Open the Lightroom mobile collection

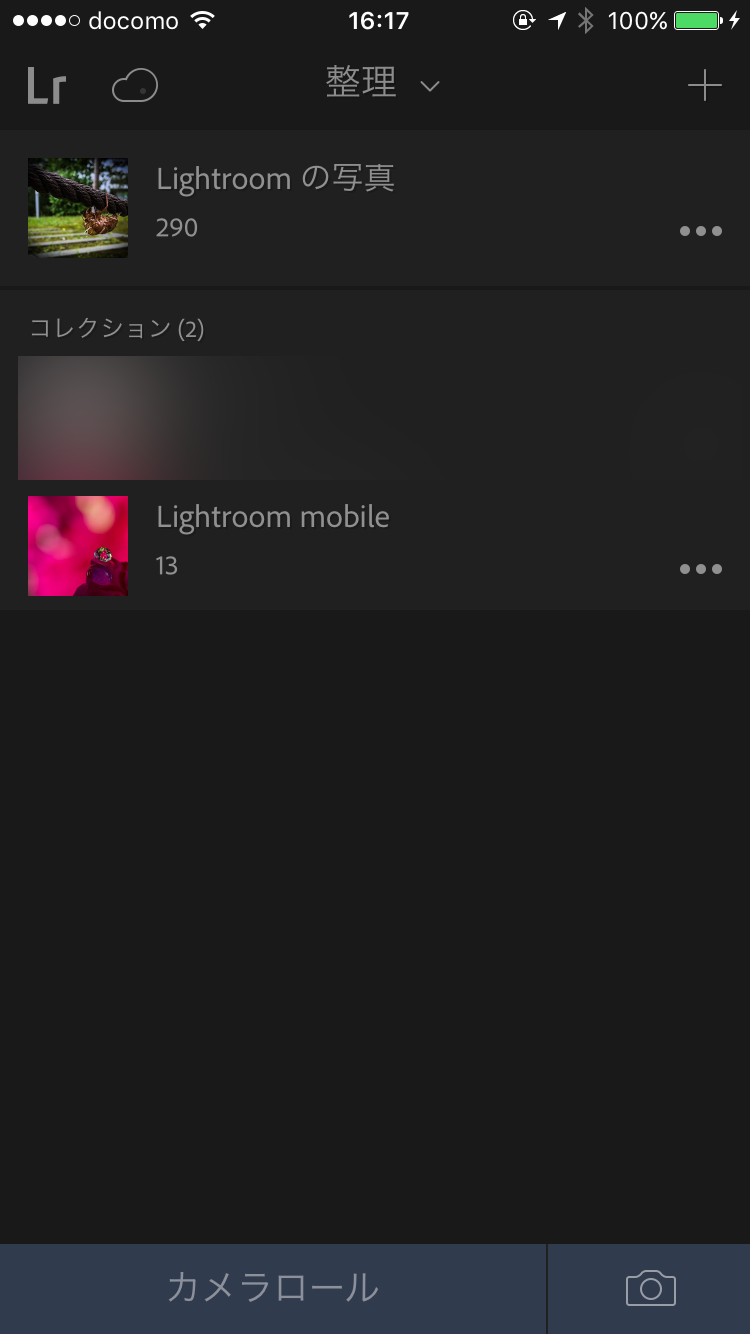[273, 543]
